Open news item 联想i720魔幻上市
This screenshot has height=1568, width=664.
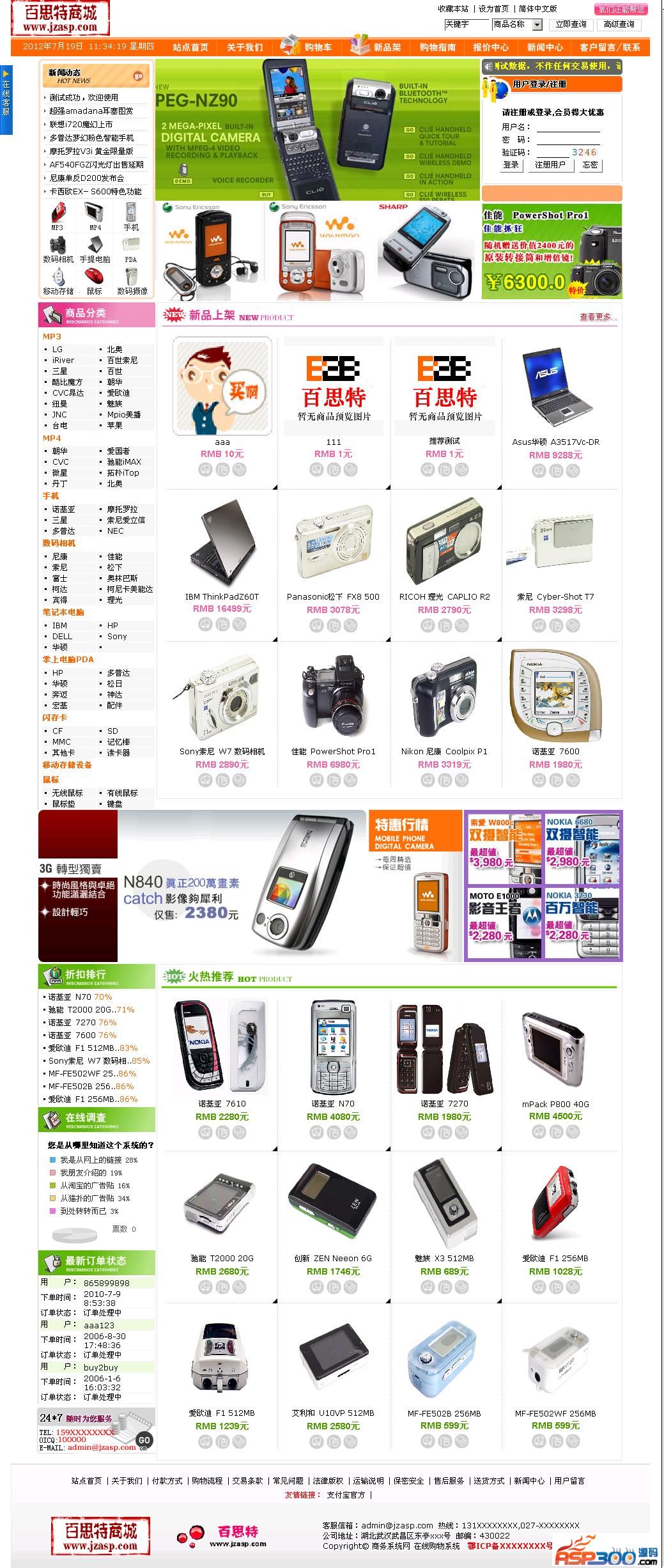[x=81, y=125]
